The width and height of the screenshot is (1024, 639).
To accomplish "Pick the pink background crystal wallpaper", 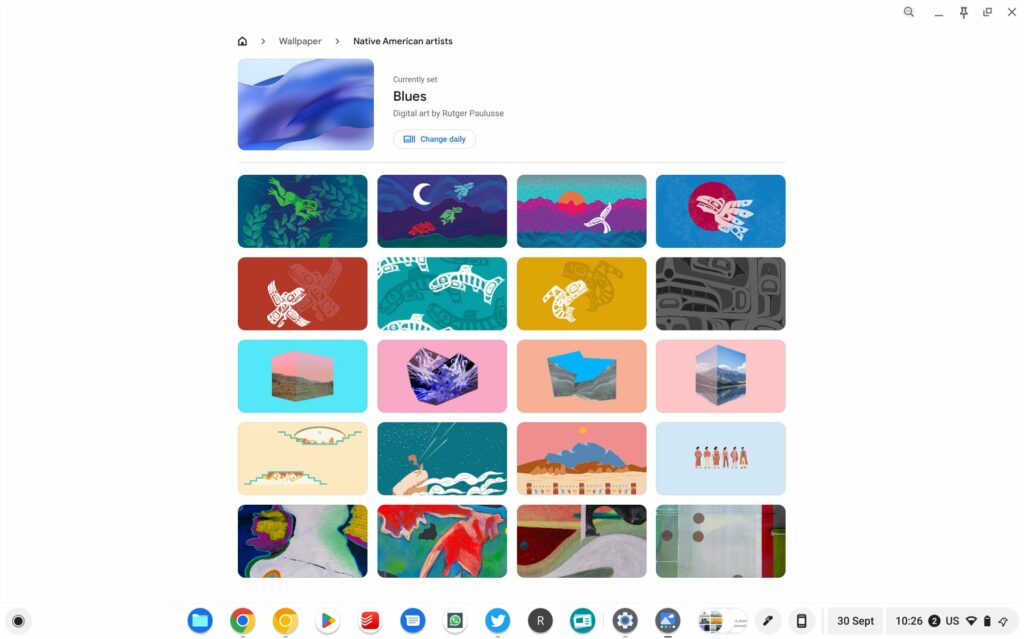I will tap(442, 376).
